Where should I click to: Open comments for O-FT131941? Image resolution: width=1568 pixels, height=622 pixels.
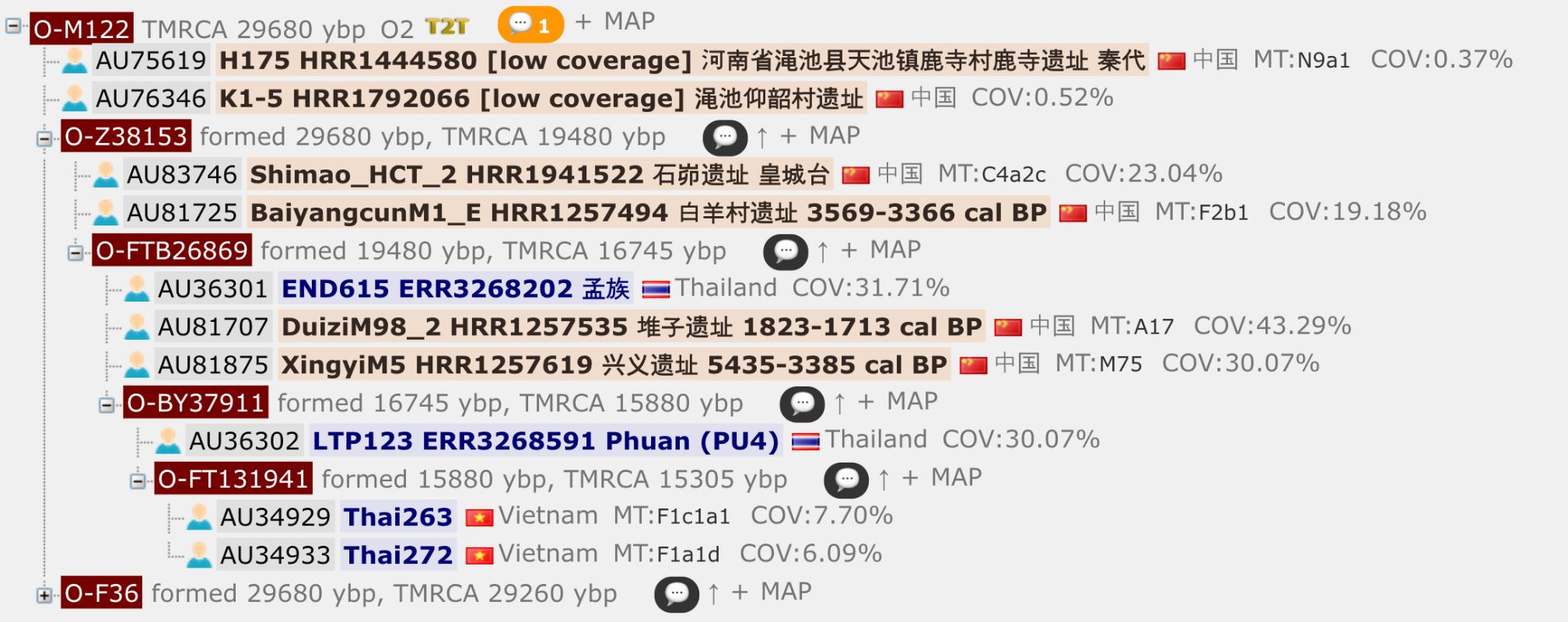845,480
